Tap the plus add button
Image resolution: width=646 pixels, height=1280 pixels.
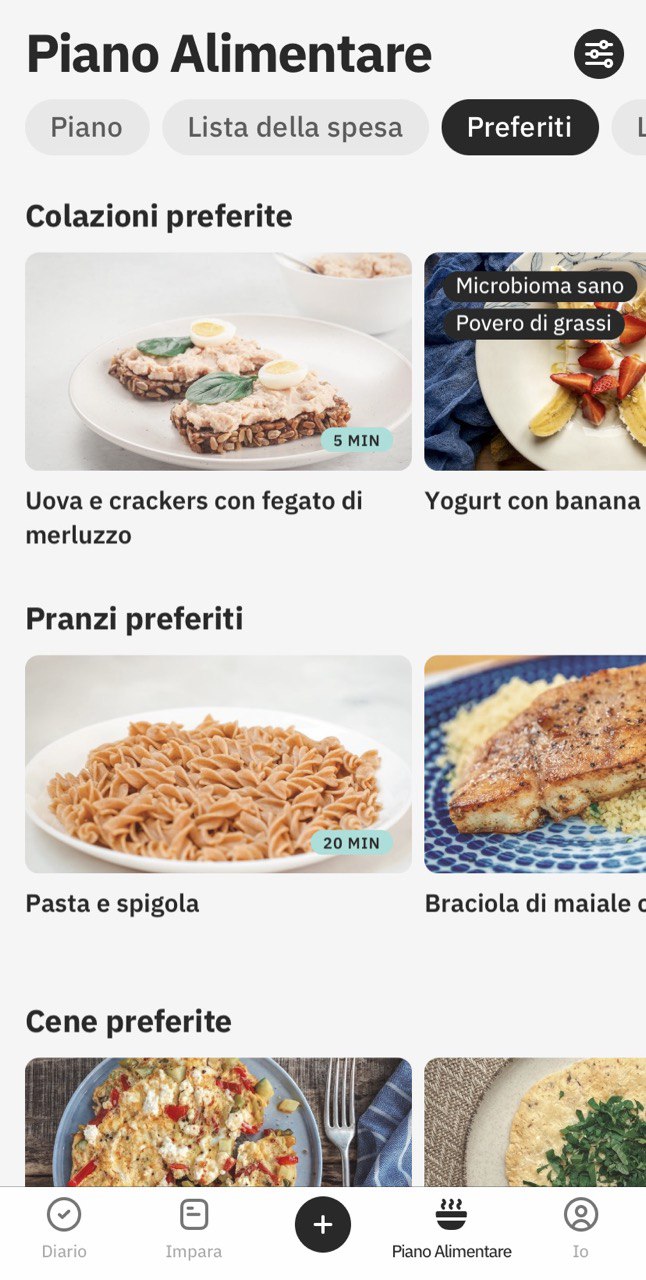tap(323, 1224)
